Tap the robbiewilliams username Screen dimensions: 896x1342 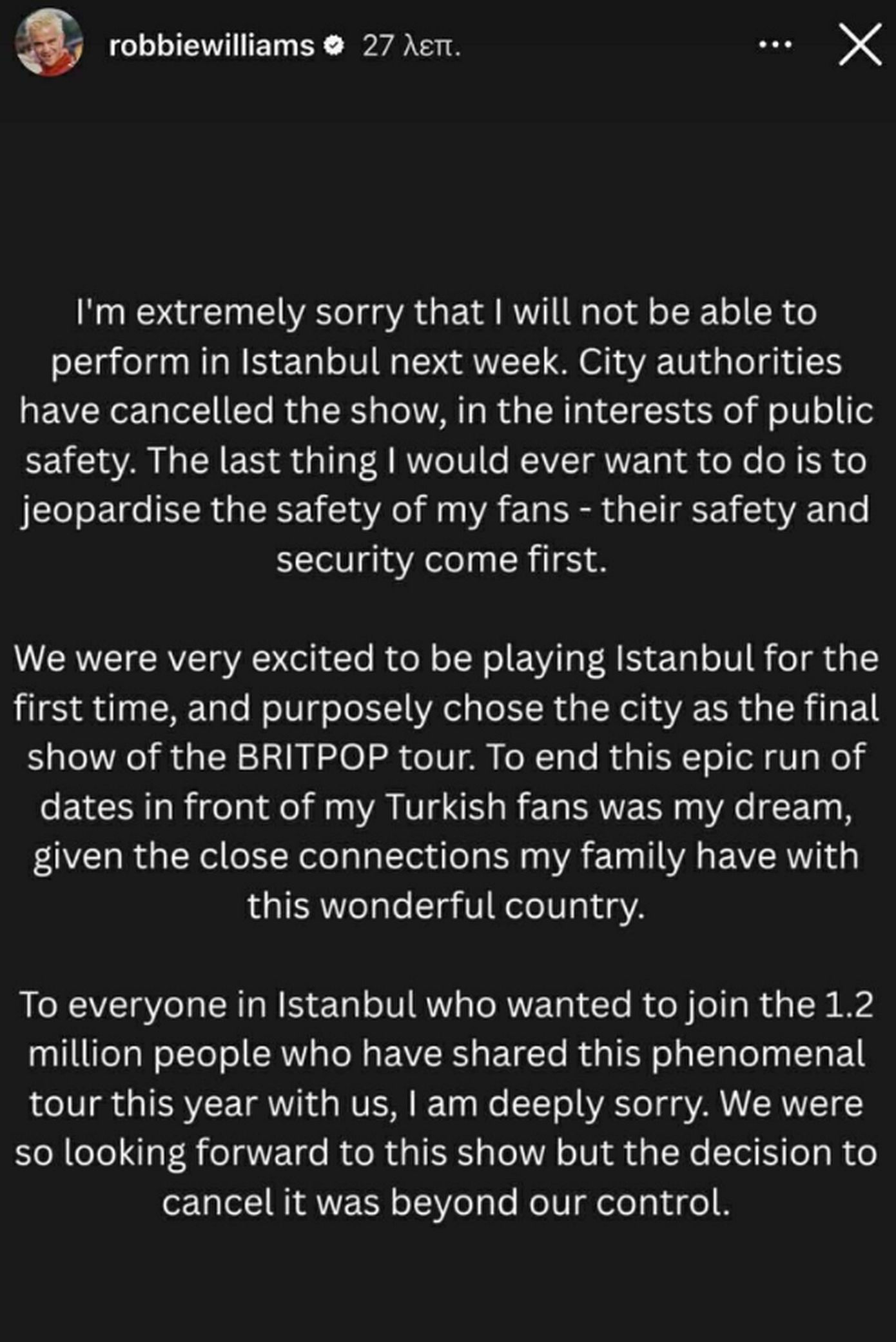coord(211,46)
